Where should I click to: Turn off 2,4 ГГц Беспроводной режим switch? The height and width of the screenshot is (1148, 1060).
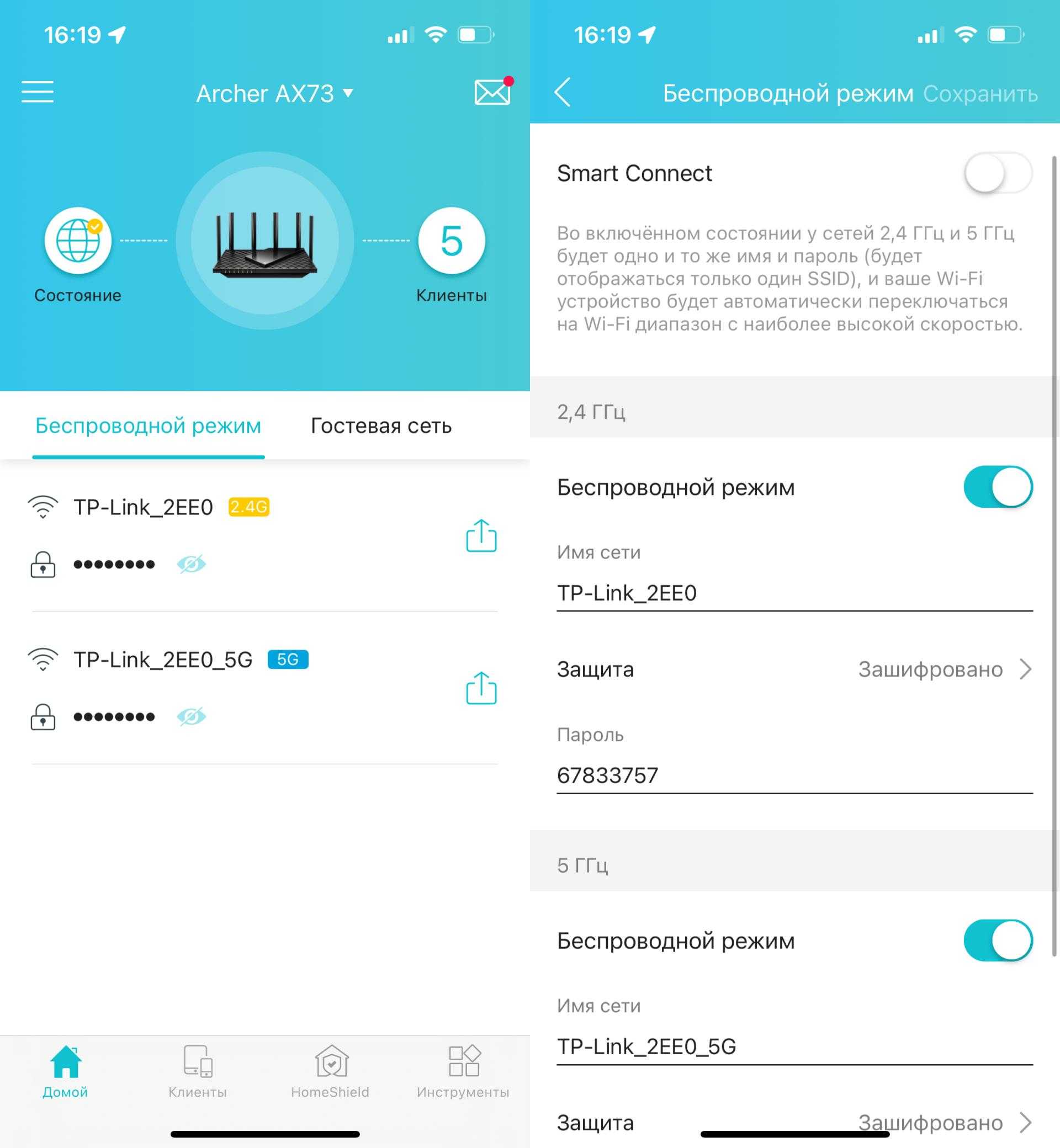(x=998, y=487)
